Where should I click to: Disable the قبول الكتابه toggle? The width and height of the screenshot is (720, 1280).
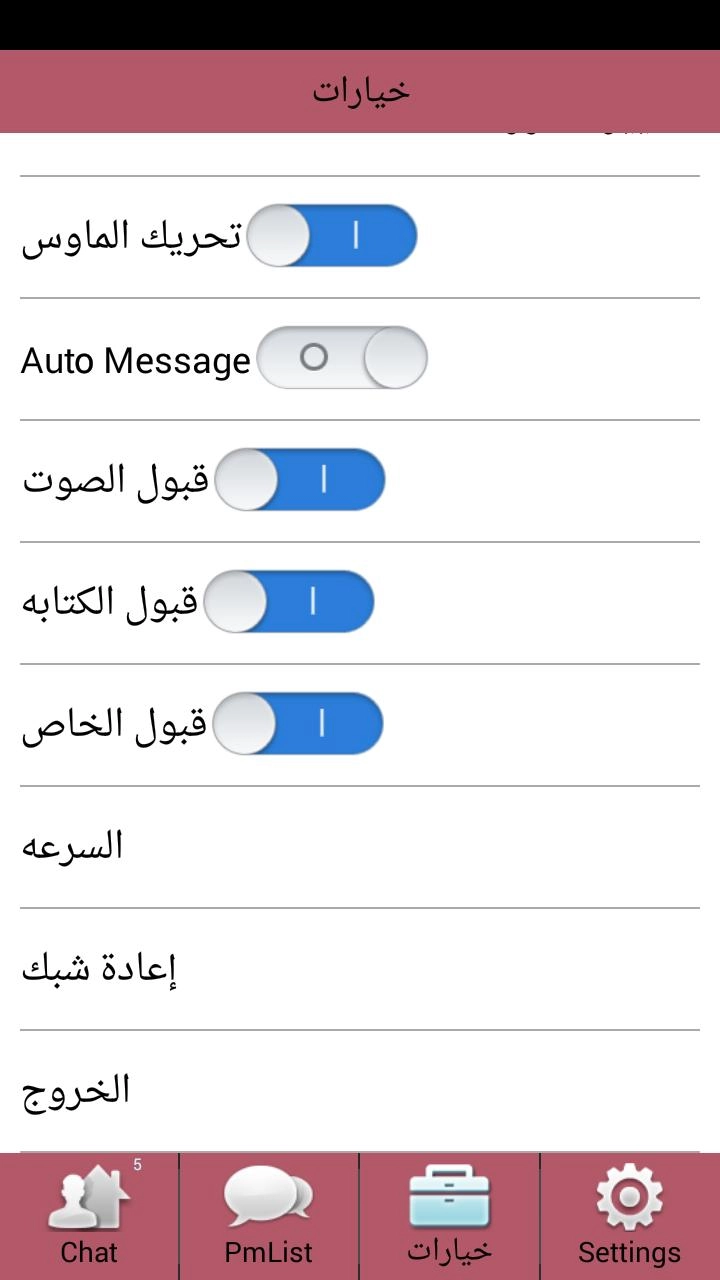coord(289,602)
